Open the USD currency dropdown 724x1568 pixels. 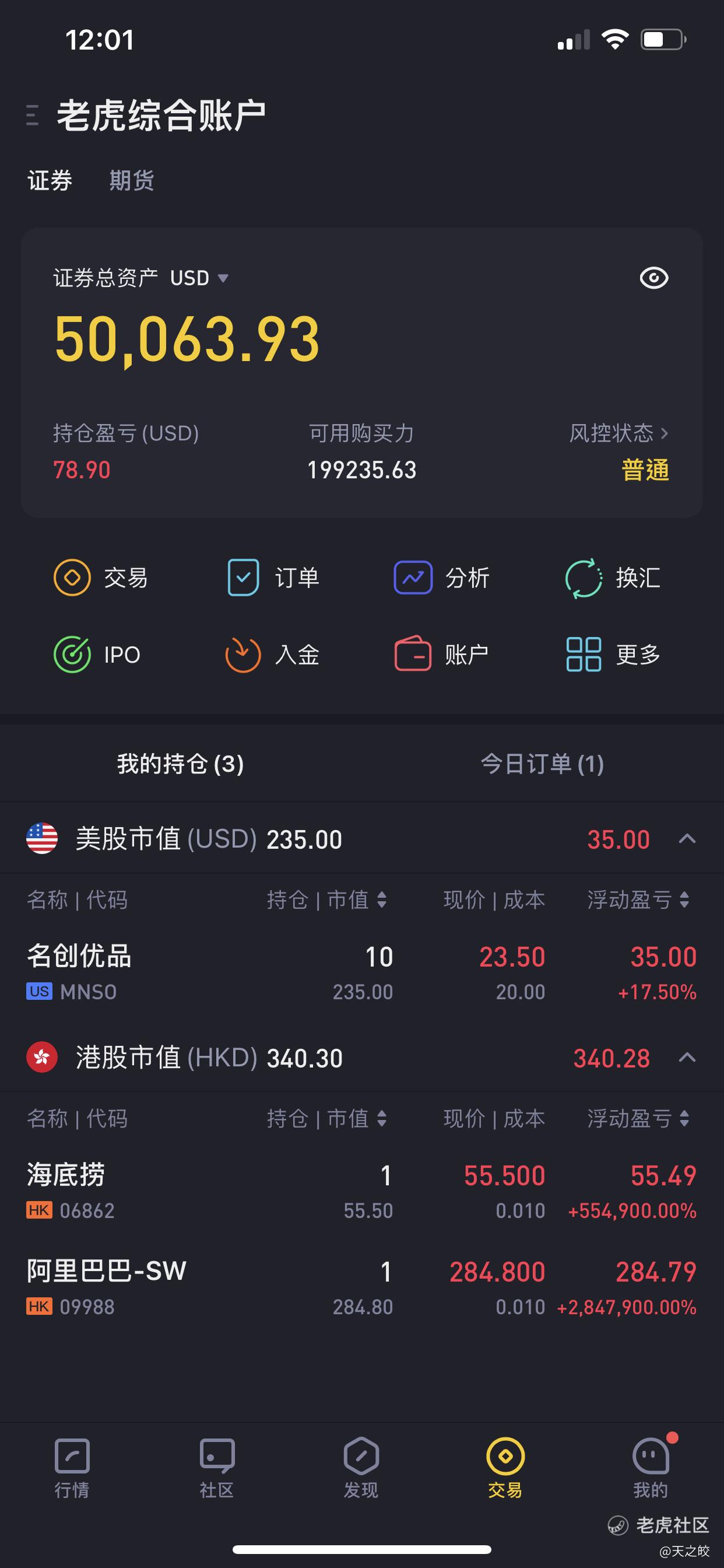click(x=198, y=278)
